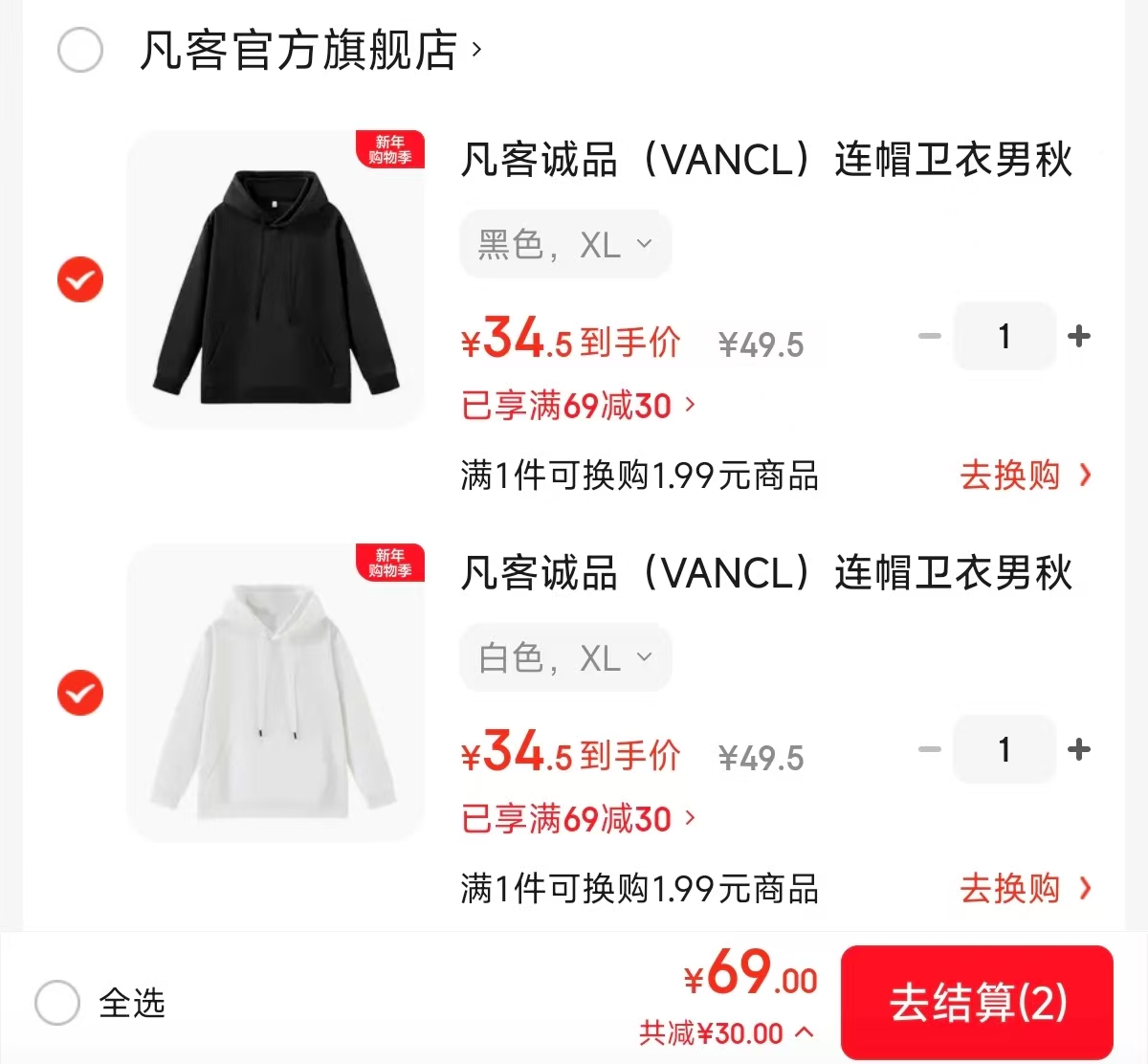The height and width of the screenshot is (1064, 1148).
Task: View 已享满69减30 promo for white hoodie
Action: pyautogui.click(x=580, y=819)
